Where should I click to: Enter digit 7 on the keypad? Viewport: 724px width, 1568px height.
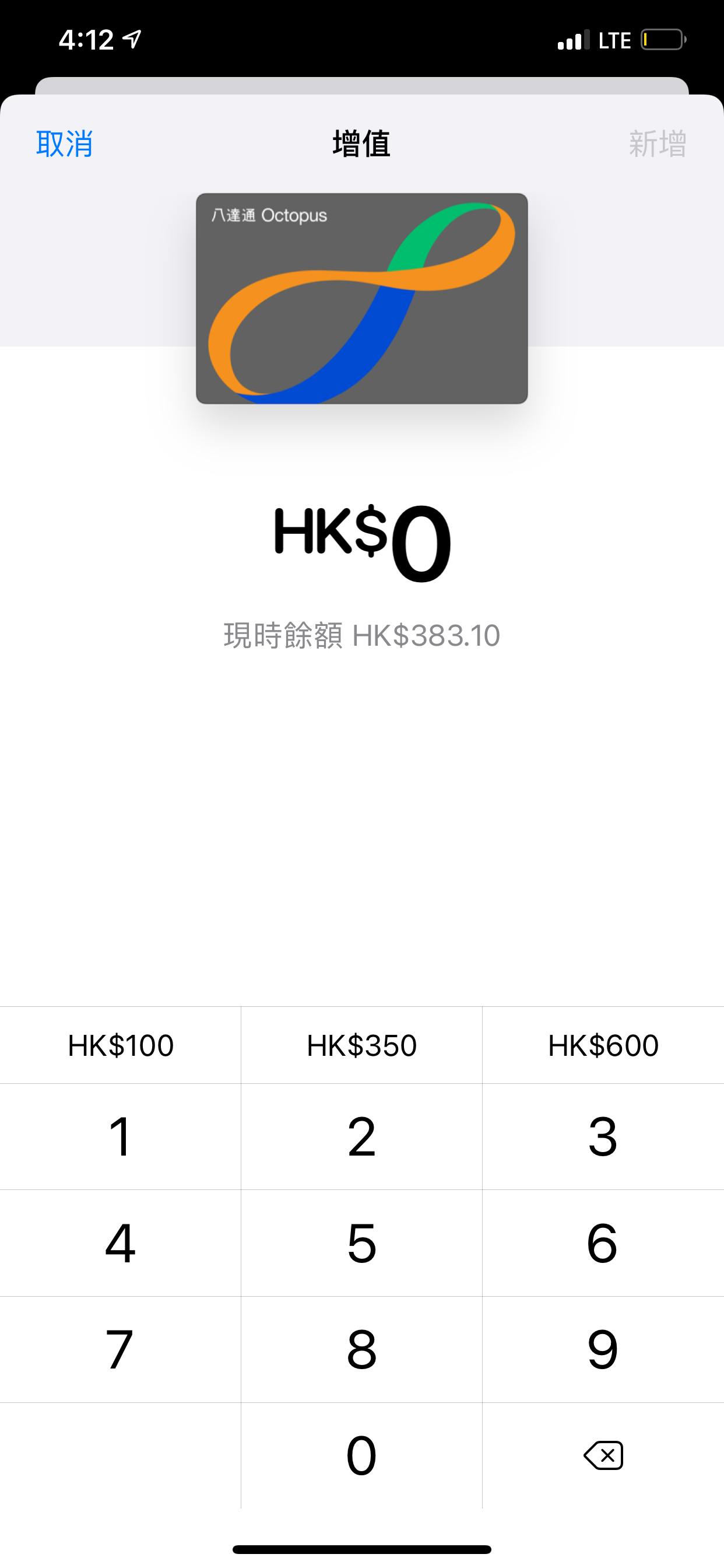tap(121, 1349)
